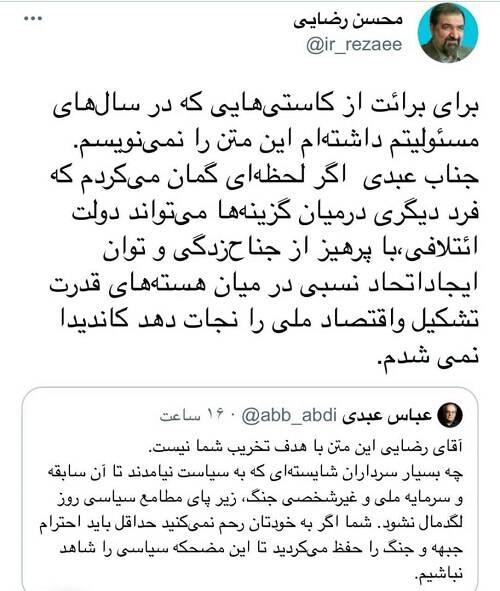The height and width of the screenshot is (591, 500).
Task: Open the @ir_rezaee profile handle
Action: point(354,46)
